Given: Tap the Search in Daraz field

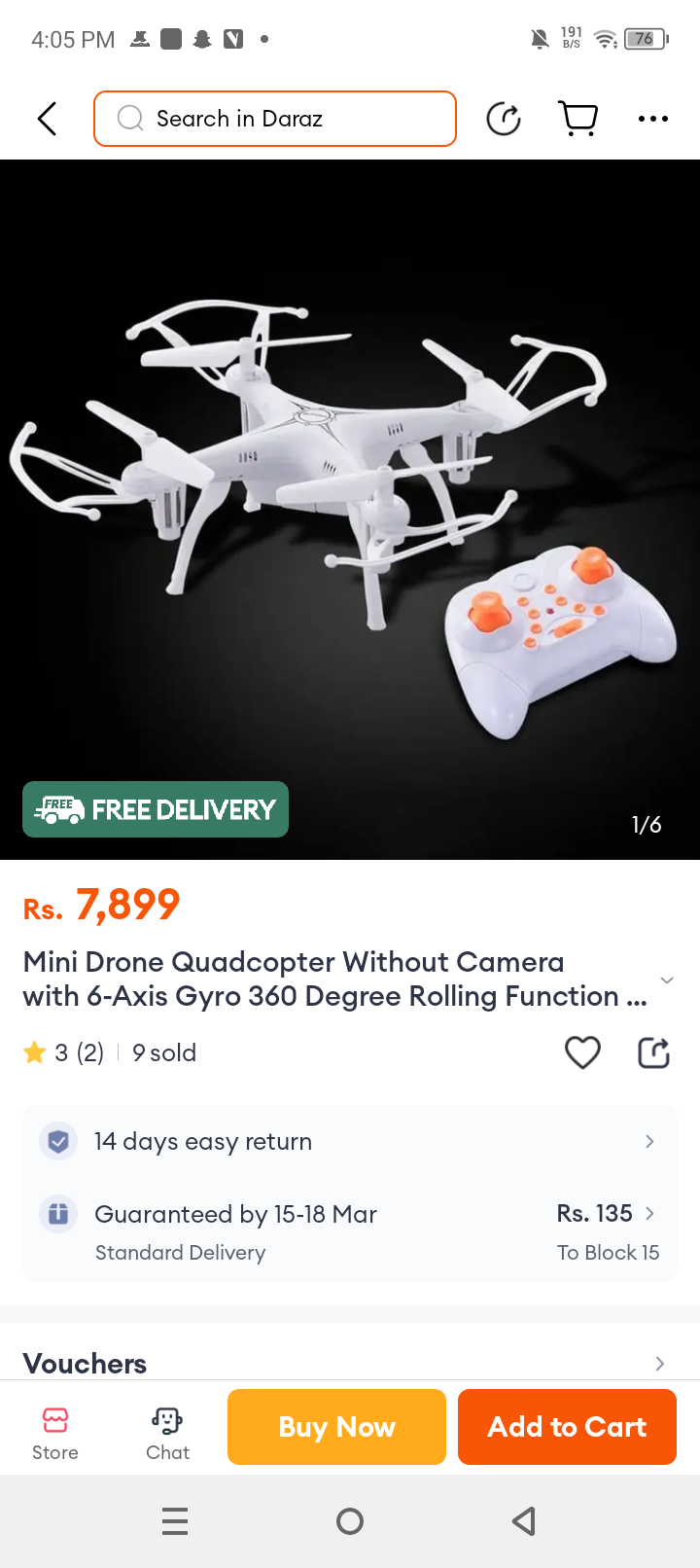Looking at the screenshot, I should tap(275, 119).
